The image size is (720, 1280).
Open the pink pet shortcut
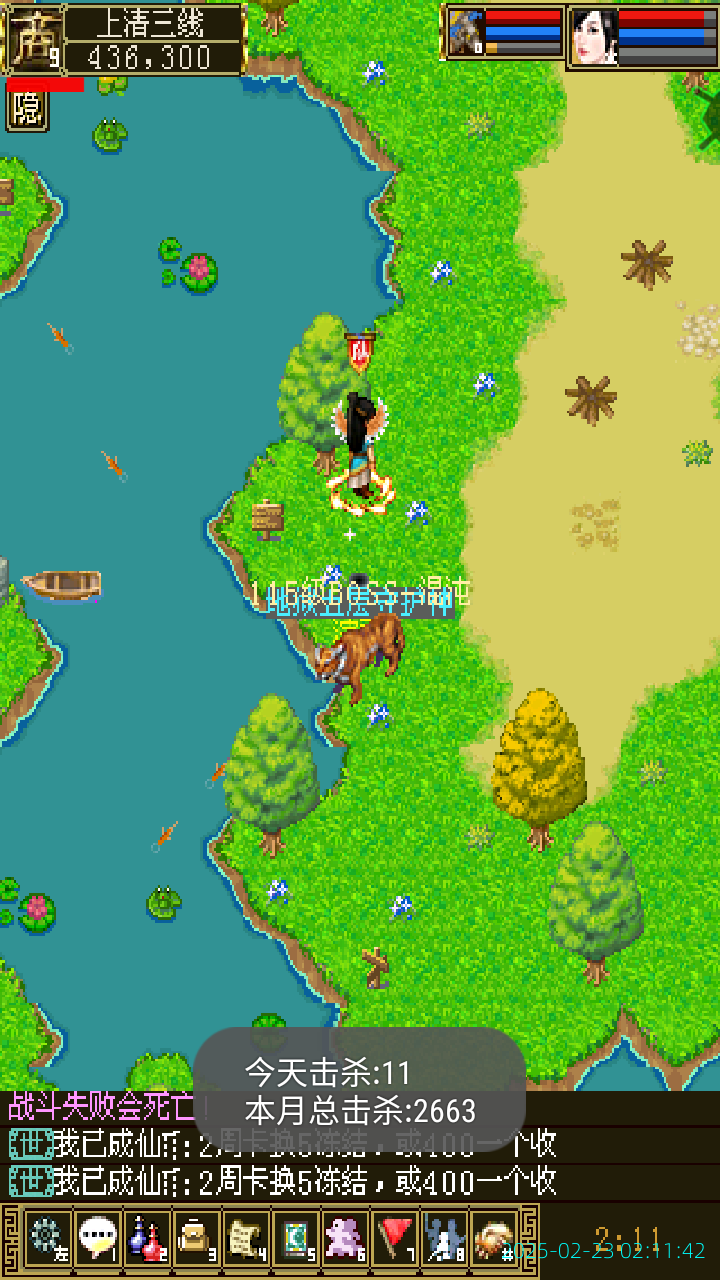[x=346, y=1238]
